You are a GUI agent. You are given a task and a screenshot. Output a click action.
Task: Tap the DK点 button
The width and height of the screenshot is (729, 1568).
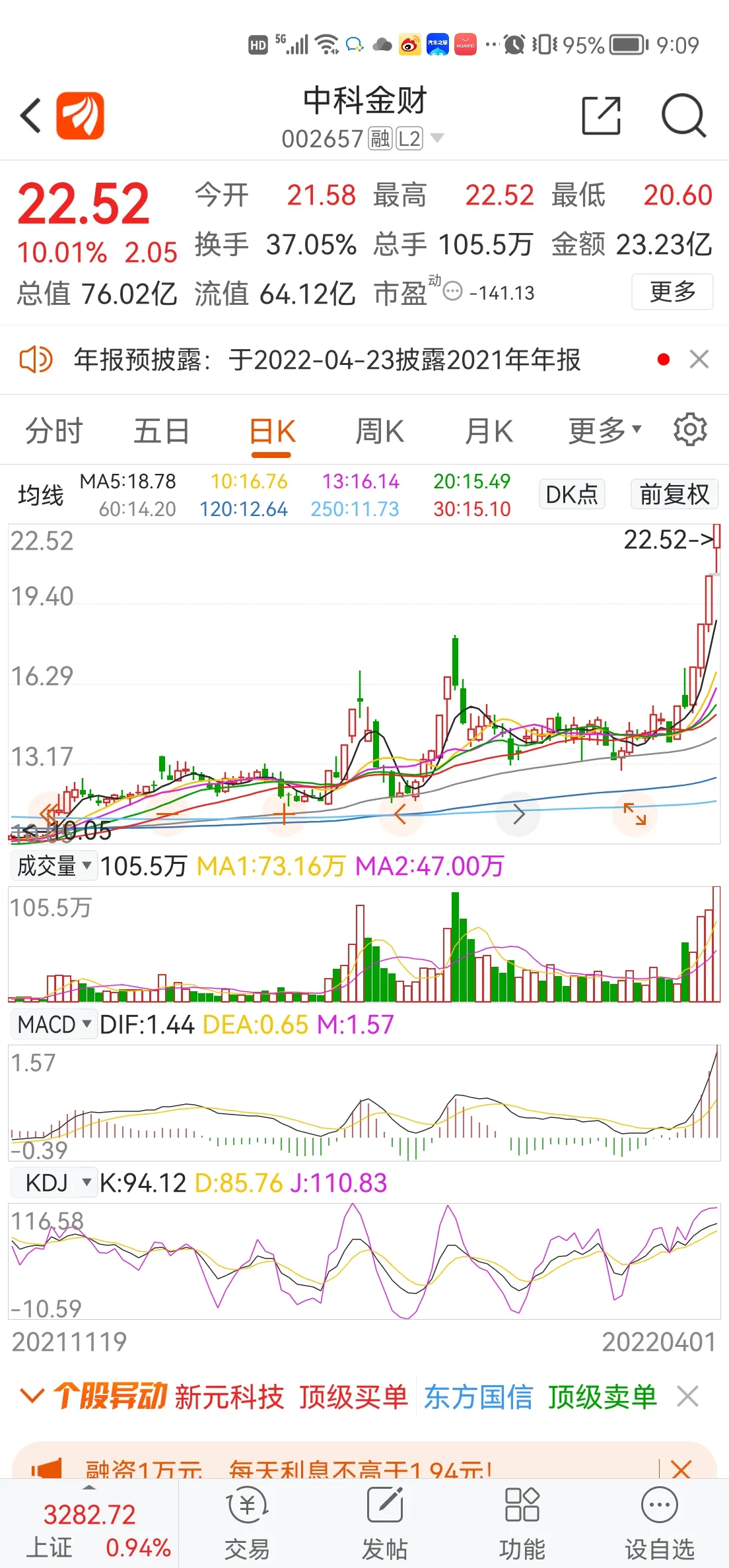571,494
